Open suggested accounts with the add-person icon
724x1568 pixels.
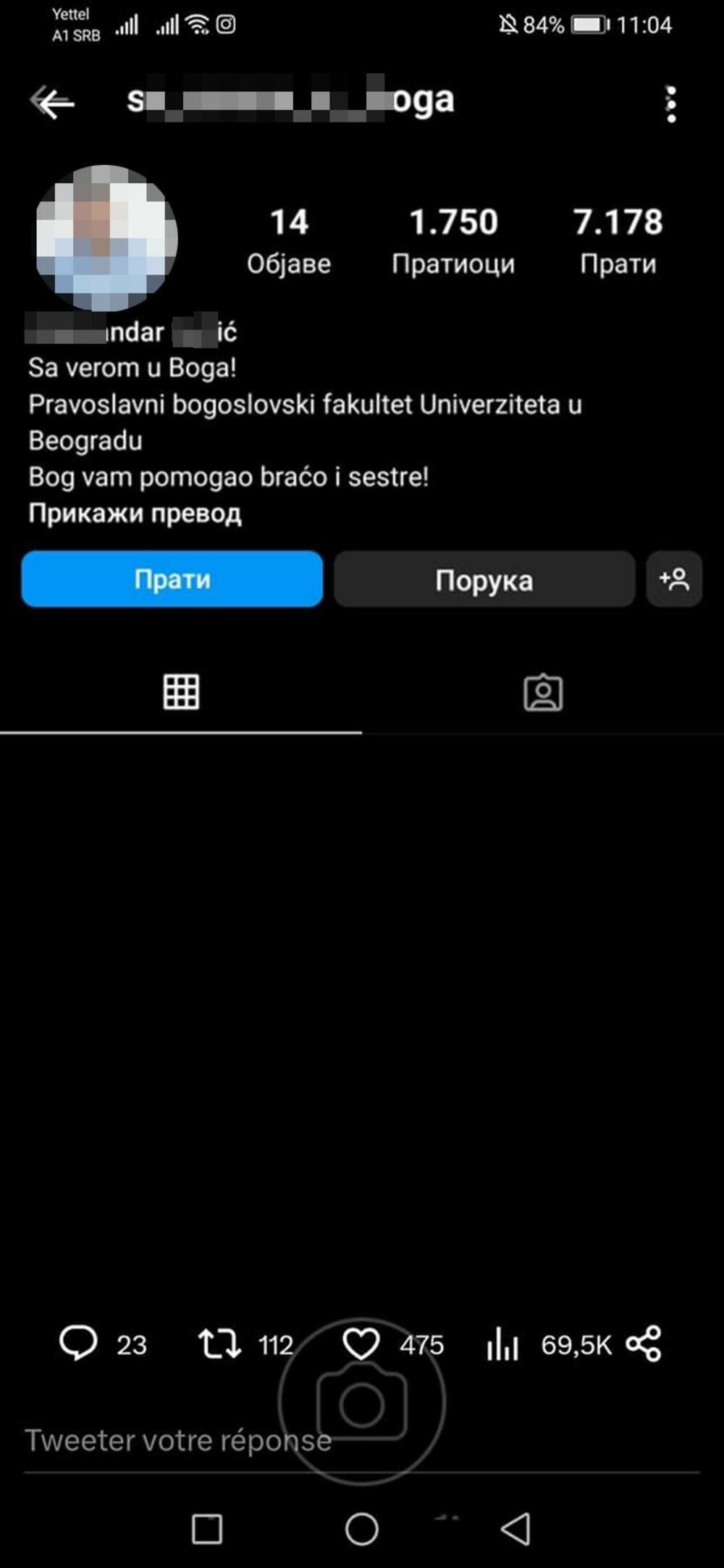(x=674, y=579)
